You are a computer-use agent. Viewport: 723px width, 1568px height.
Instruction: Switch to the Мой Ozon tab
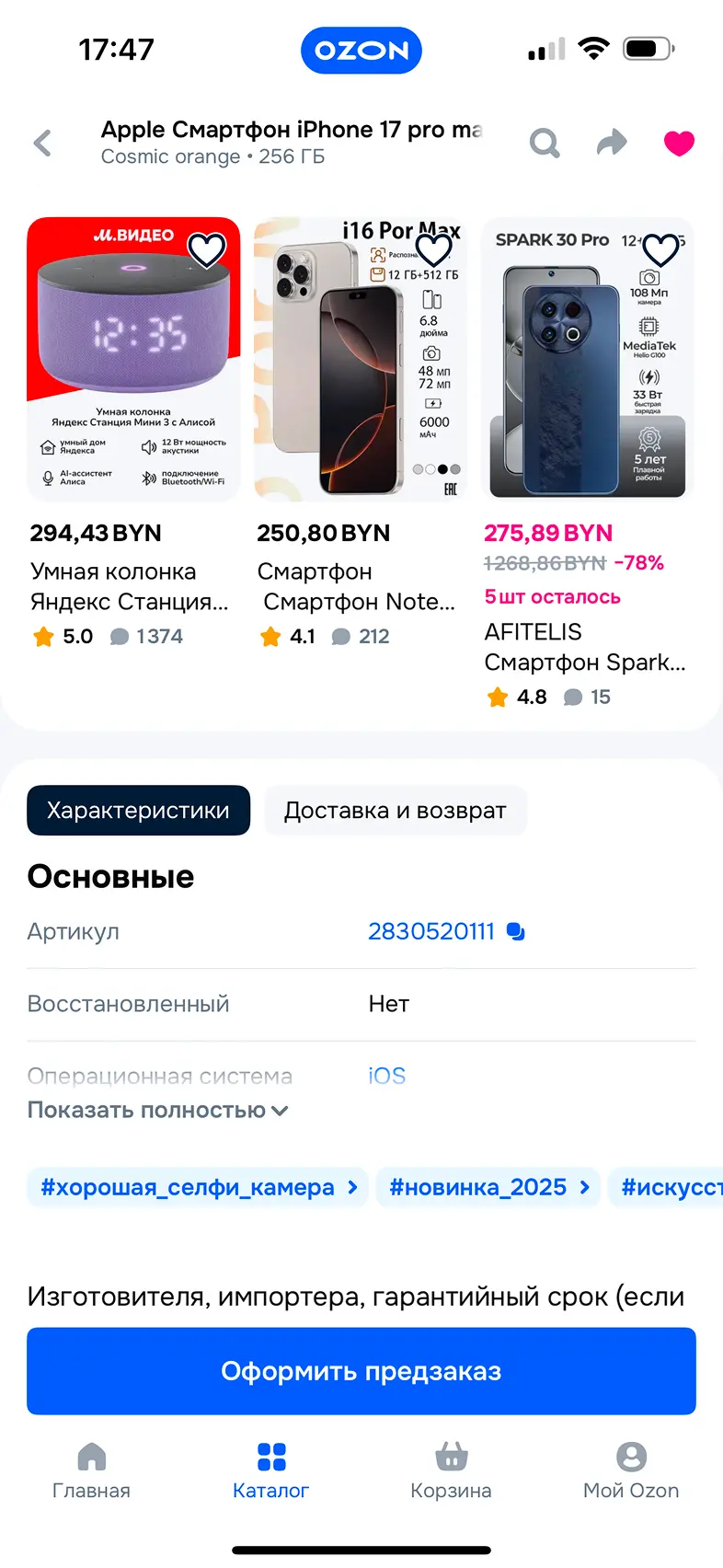coord(631,1470)
